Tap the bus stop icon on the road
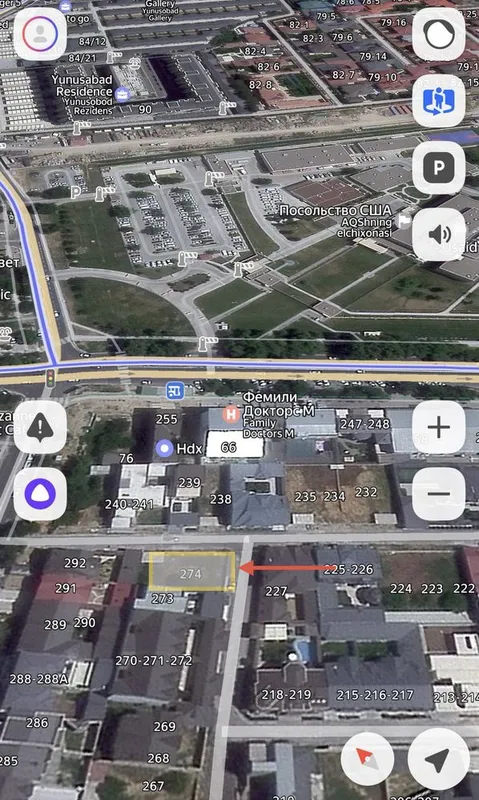 pos(175,391)
